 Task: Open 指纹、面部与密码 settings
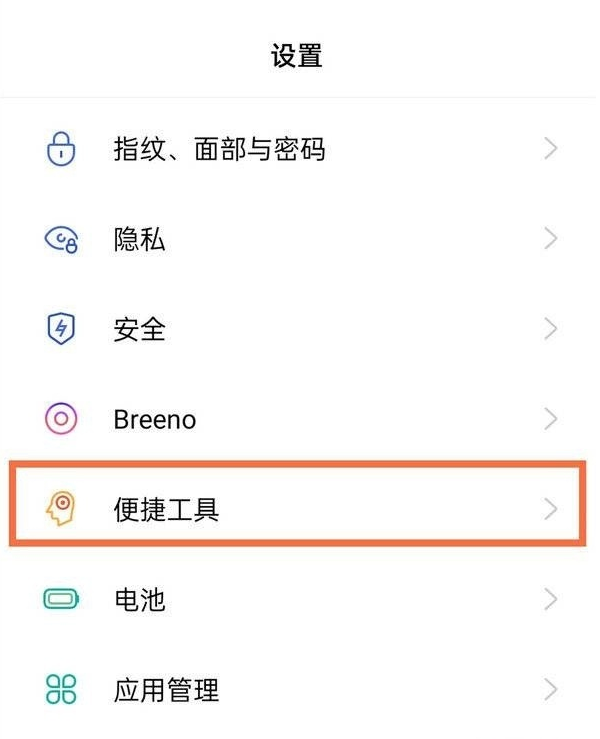point(218,150)
